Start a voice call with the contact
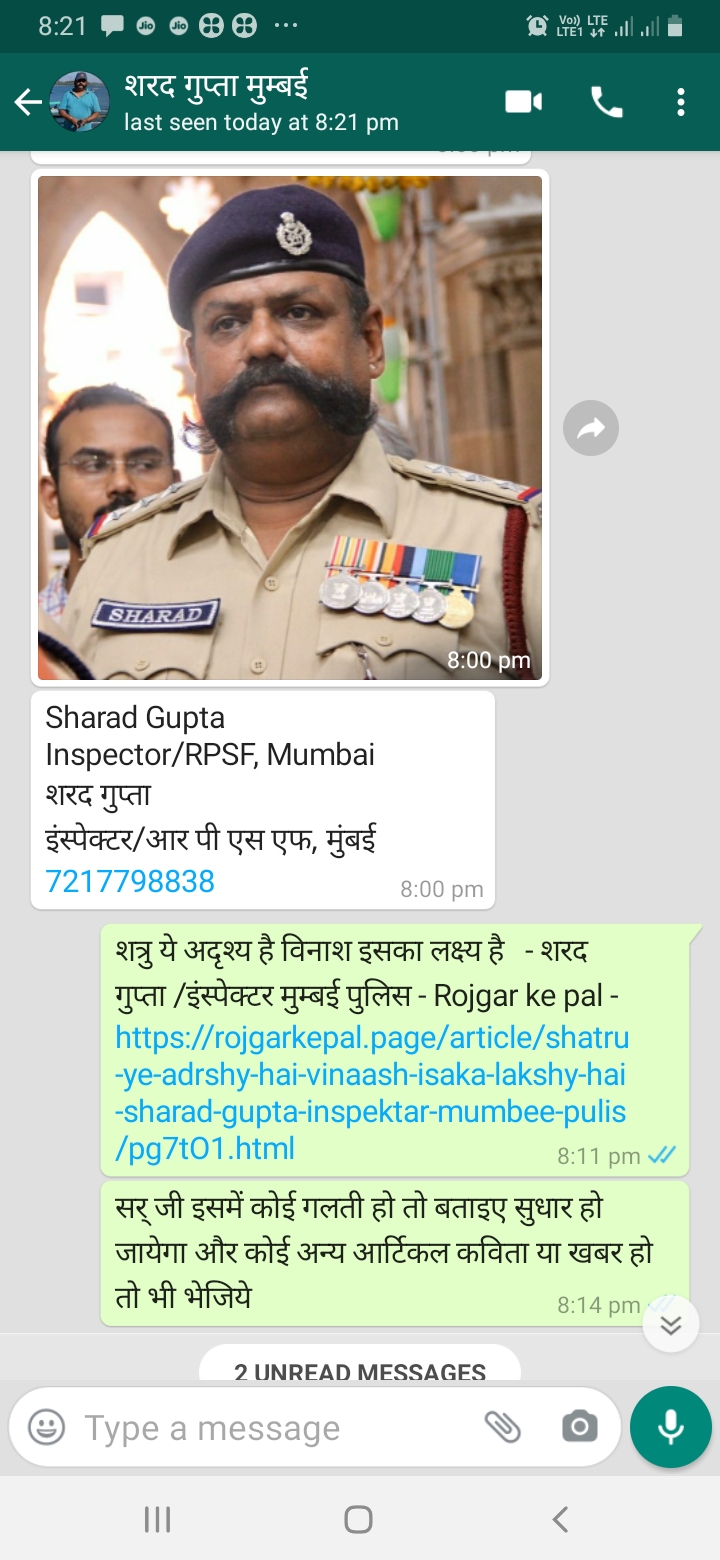720x1560 pixels. [x=606, y=102]
